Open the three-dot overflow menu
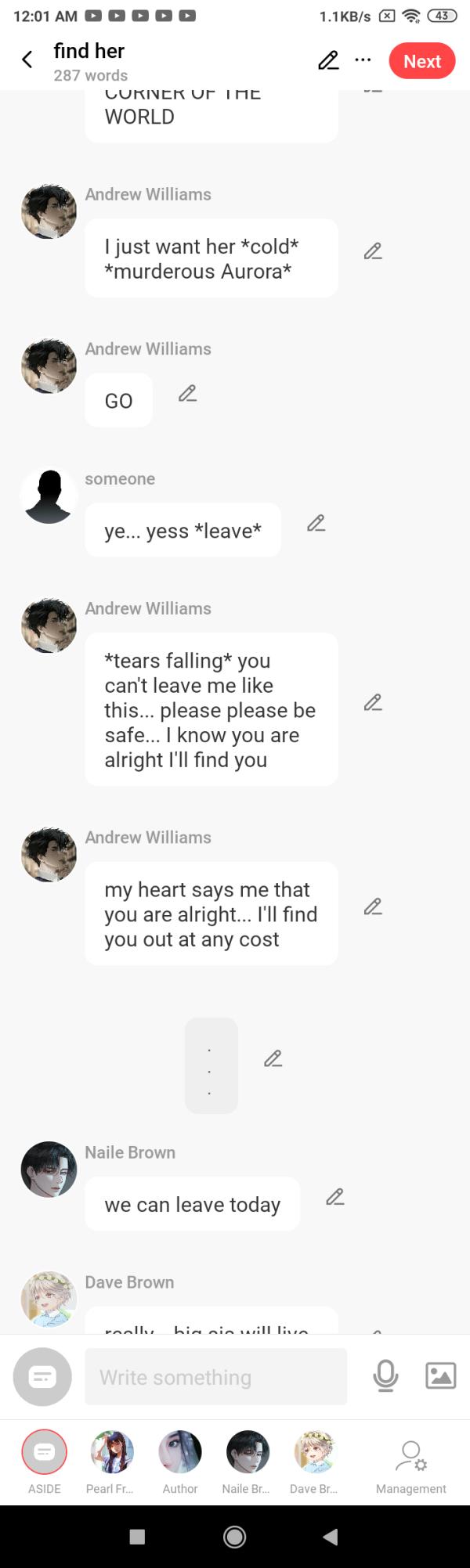This screenshot has width=470, height=1568. pyautogui.click(x=363, y=60)
